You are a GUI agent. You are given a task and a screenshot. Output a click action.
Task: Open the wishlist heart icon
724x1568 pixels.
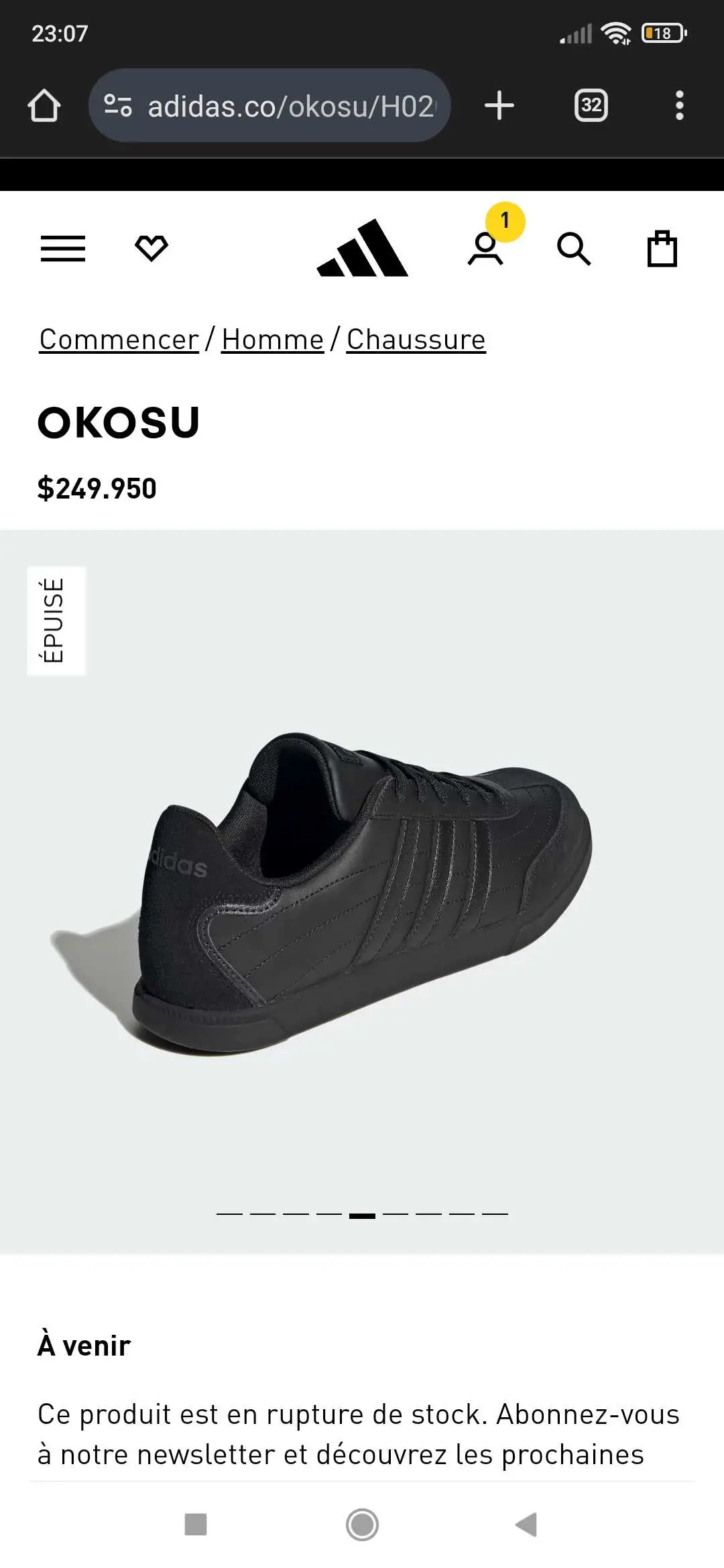pyautogui.click(x=152, y=249)
